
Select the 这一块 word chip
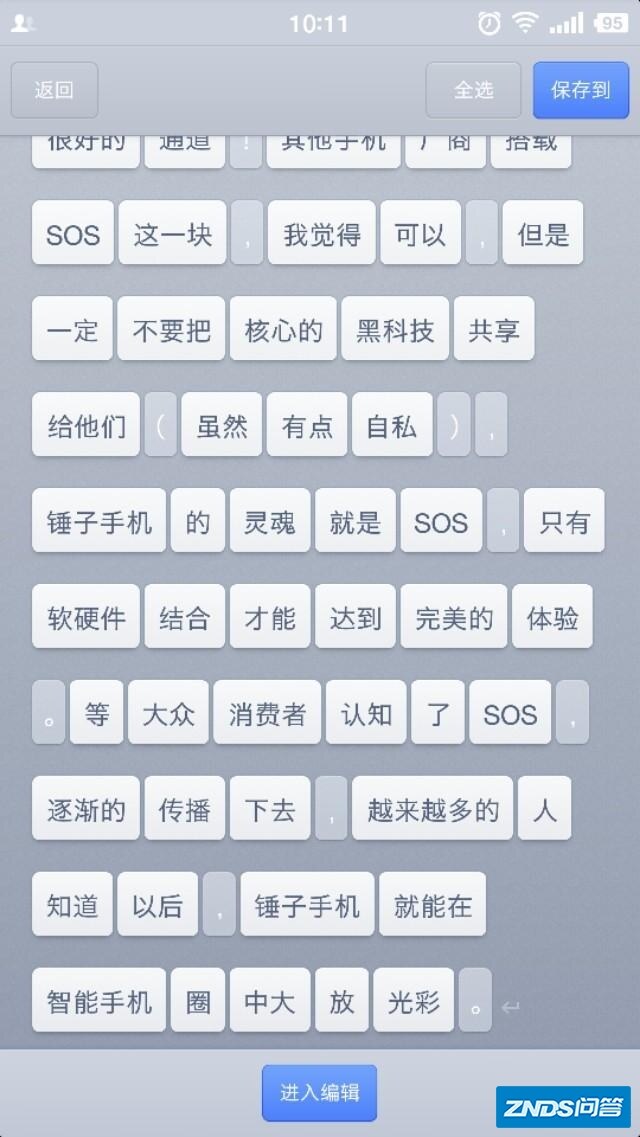tap(172, 233)
